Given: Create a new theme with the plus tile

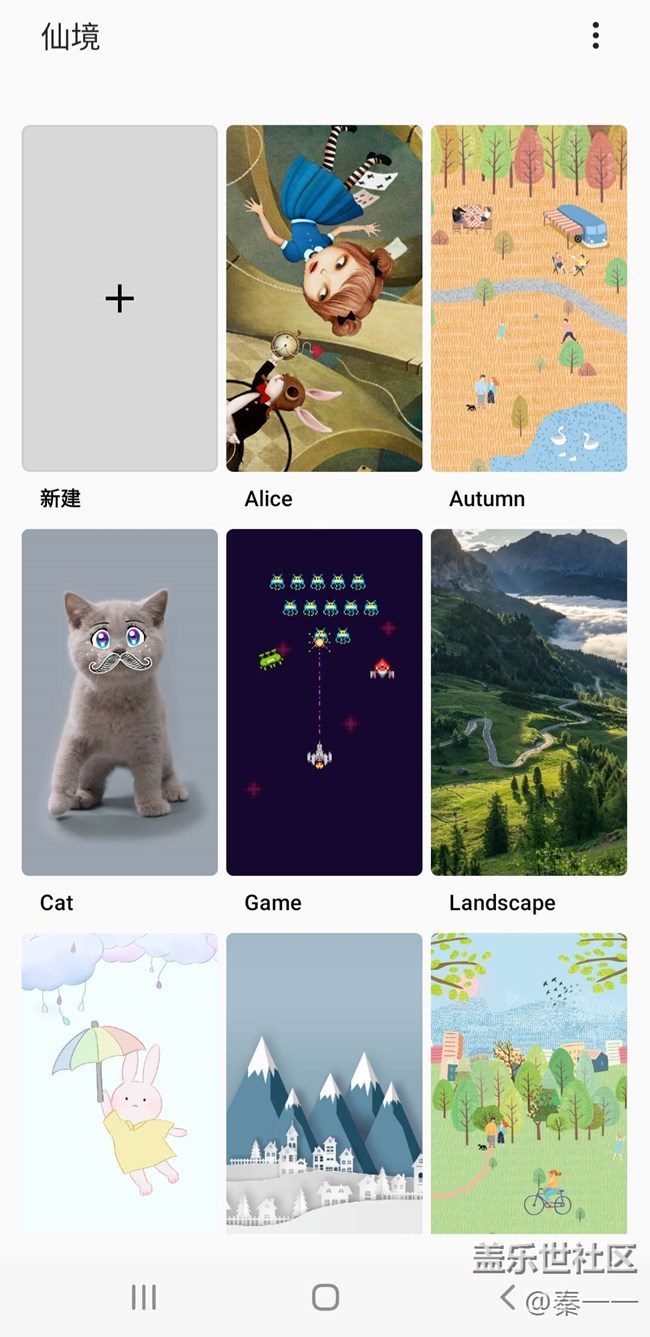Looking at the screenshot, I should [120, 298].
